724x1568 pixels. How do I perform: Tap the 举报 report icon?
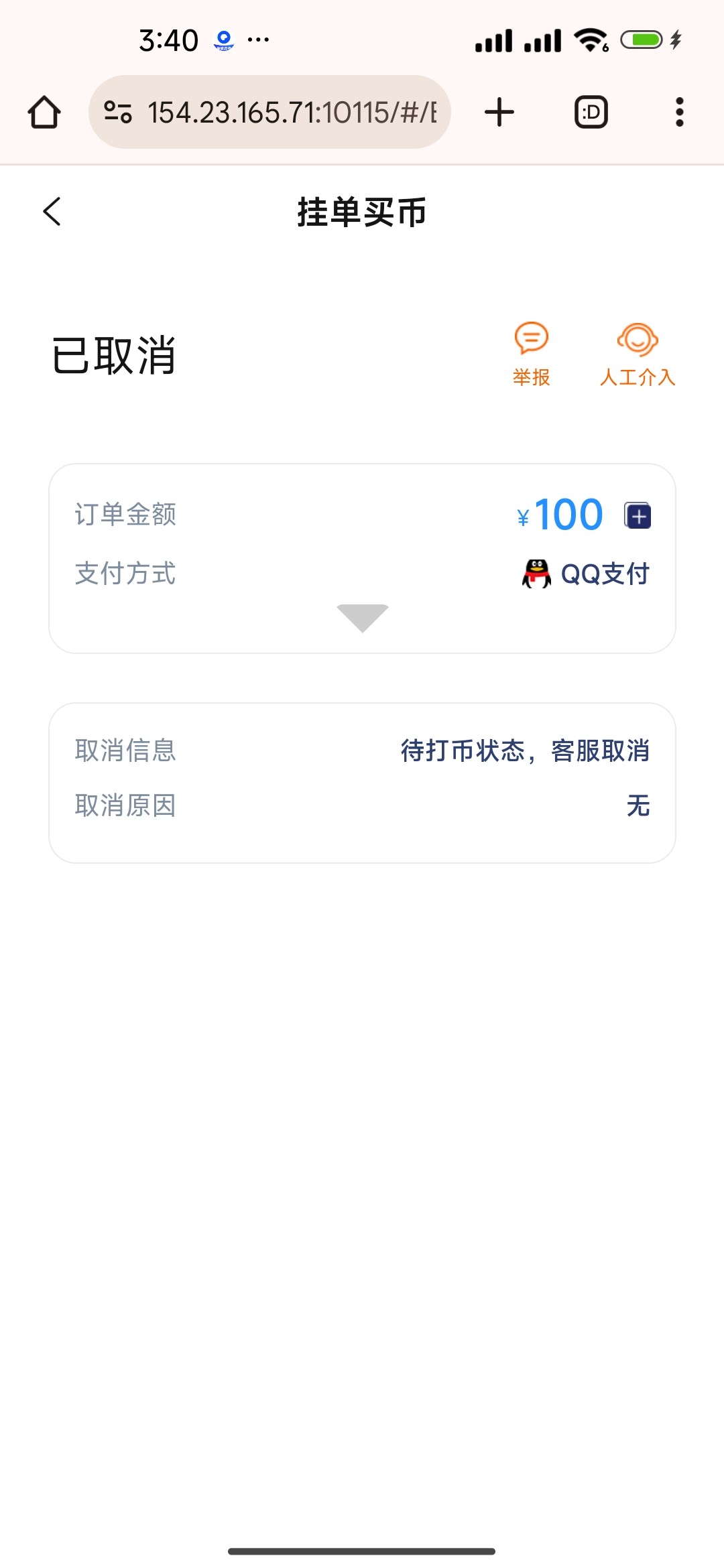coord(532,354)
